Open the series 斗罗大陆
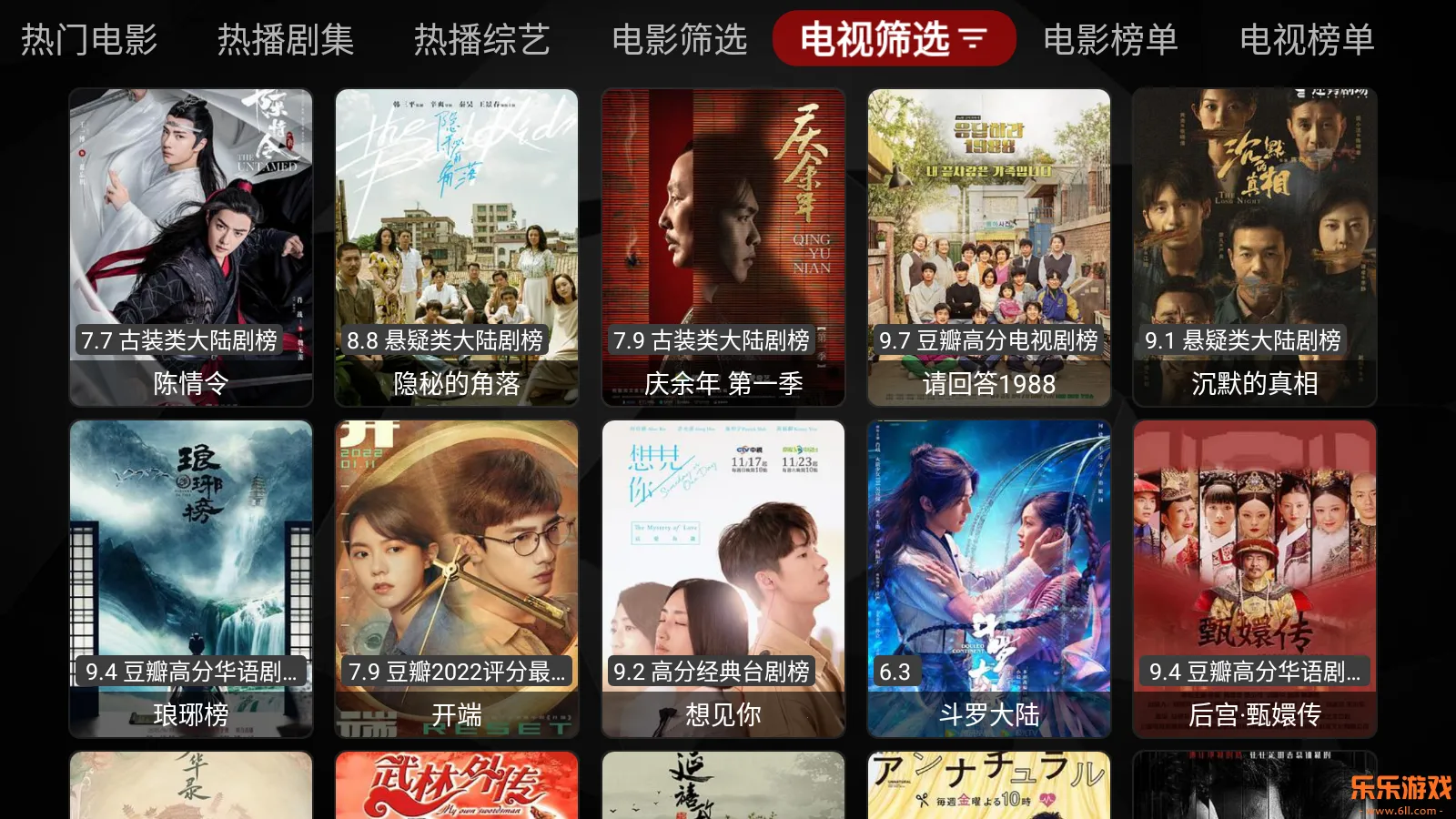 [x=989, y=578]
